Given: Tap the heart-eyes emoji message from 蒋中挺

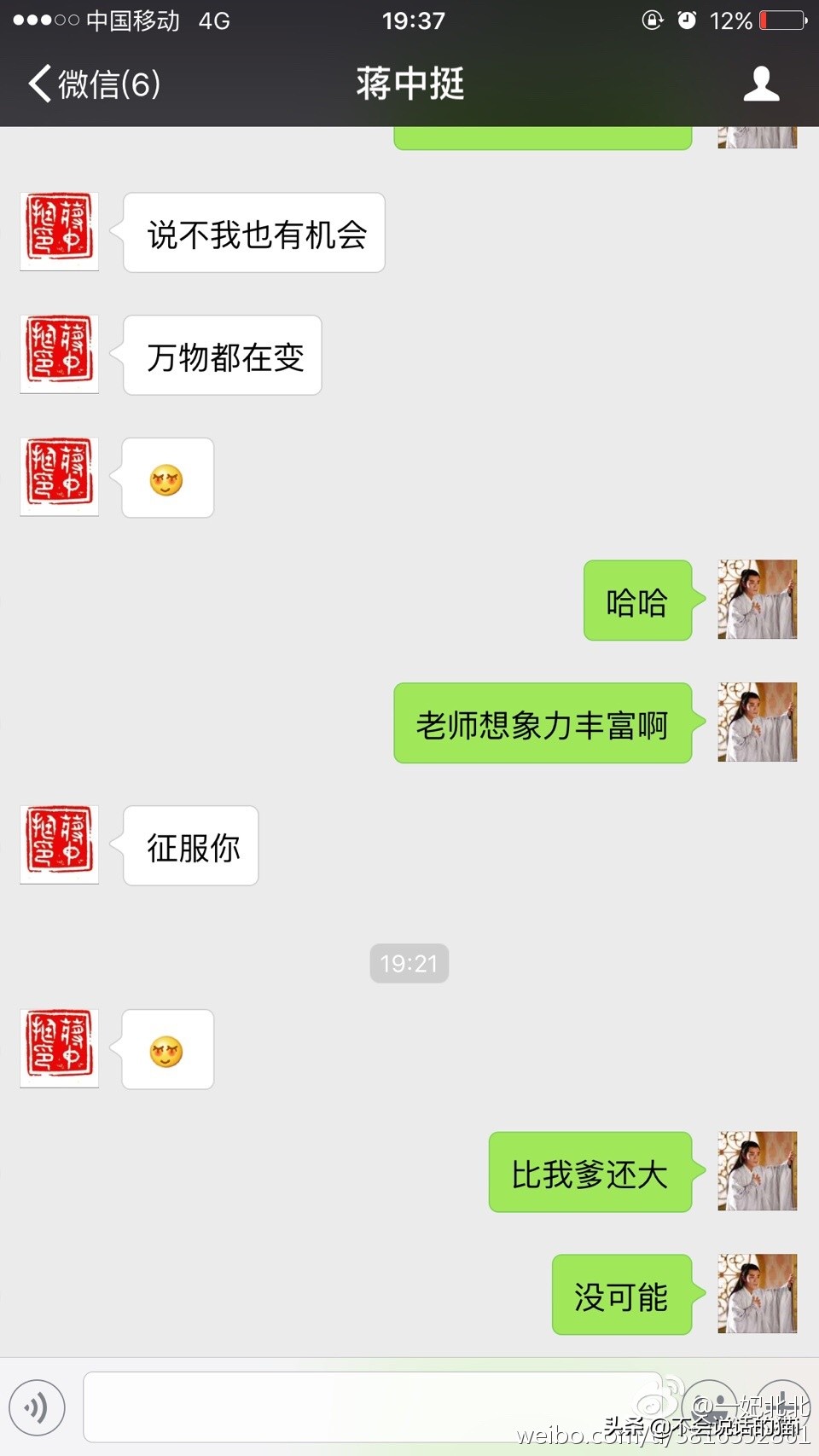Looking at the screenshot, I should point(167,1049).
